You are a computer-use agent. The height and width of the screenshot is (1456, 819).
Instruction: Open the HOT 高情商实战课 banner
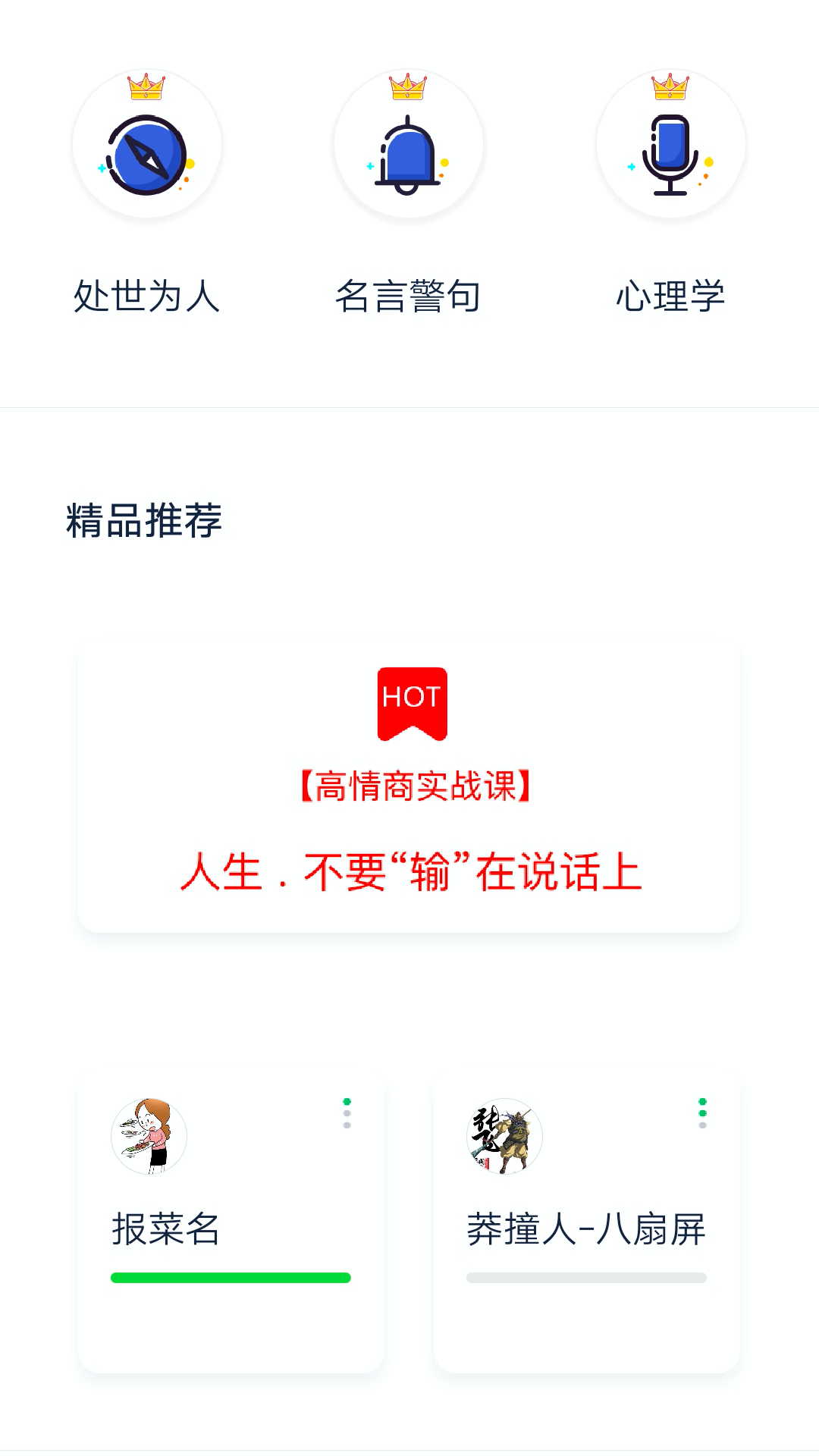click(409, 789)
